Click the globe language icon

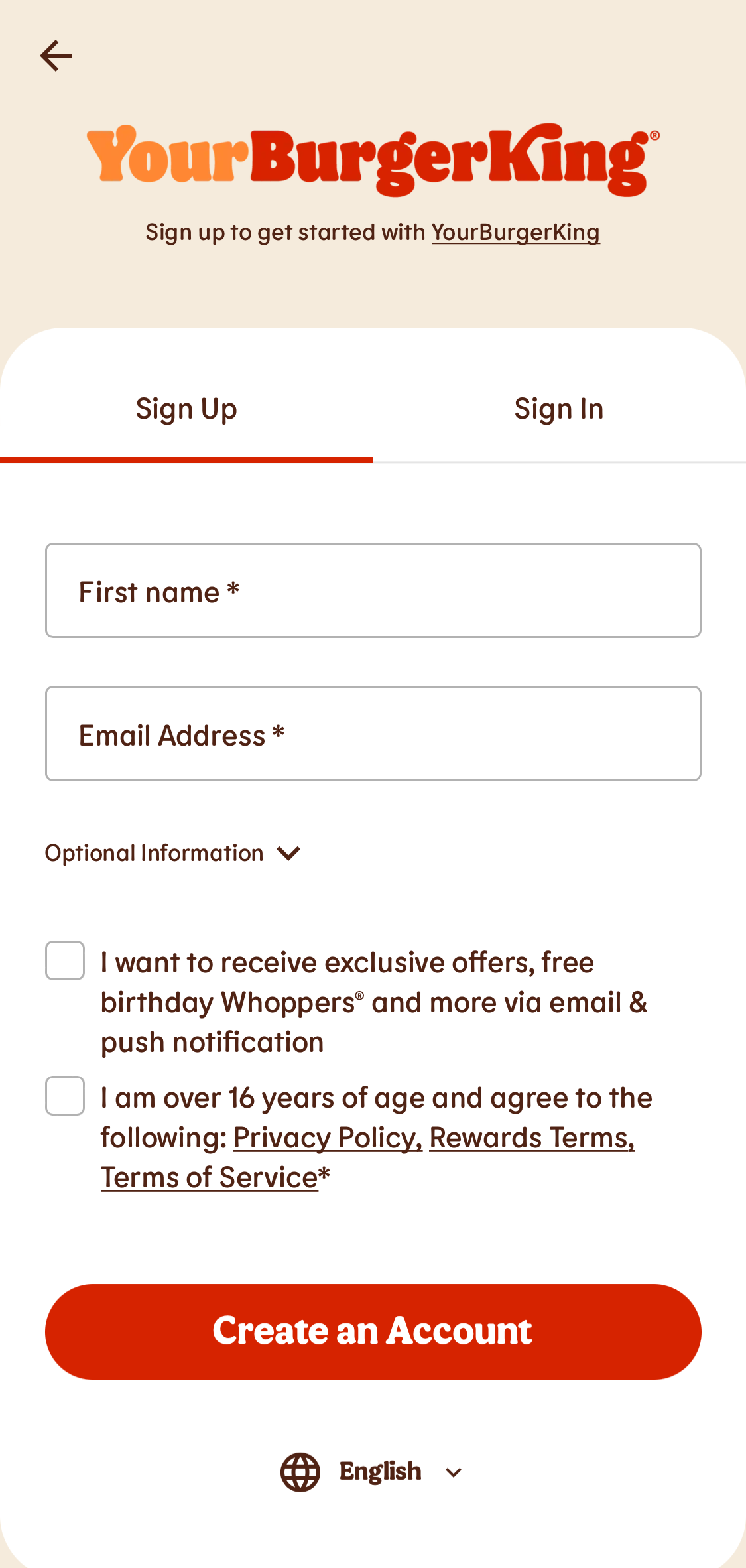tap(300, 1472)
